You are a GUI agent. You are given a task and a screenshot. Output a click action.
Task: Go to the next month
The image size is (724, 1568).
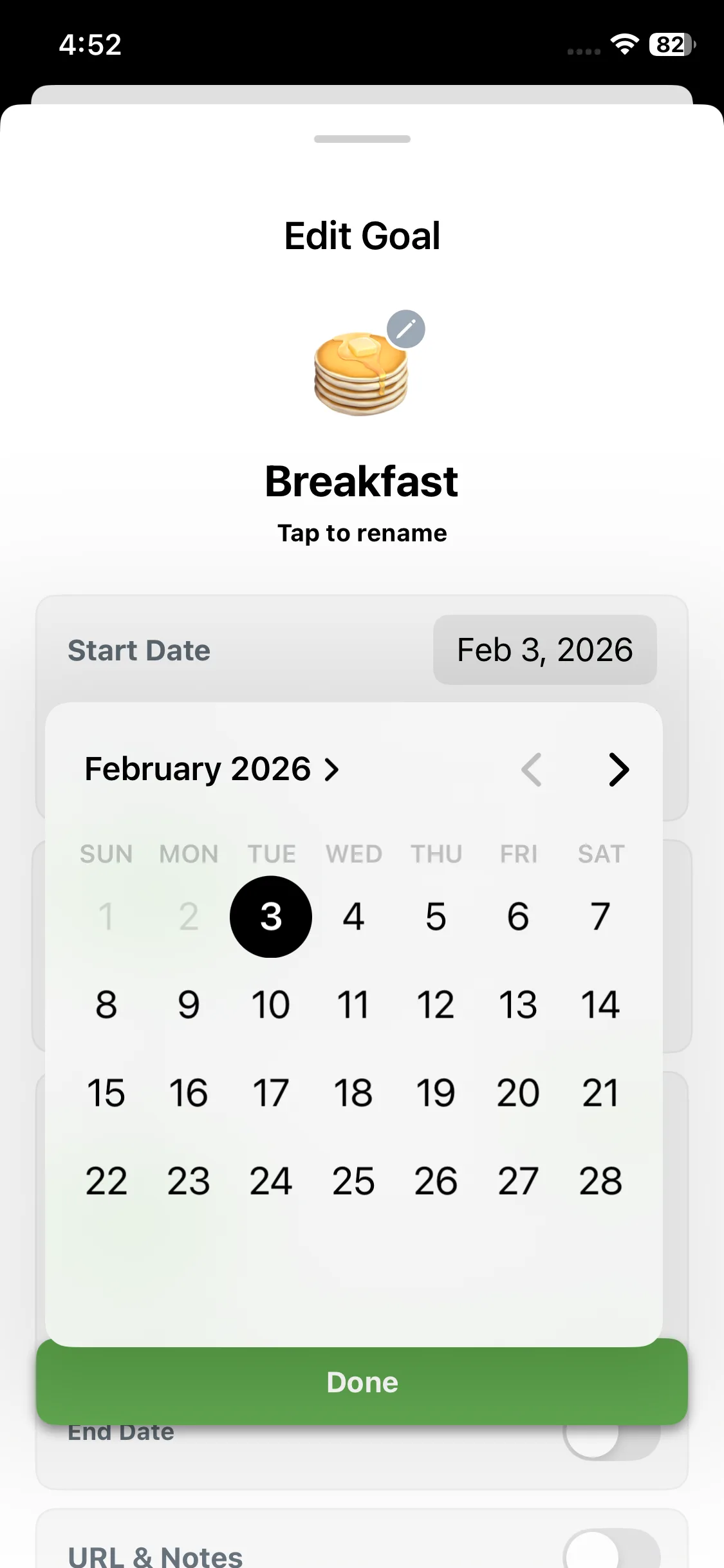coord(618,770)
